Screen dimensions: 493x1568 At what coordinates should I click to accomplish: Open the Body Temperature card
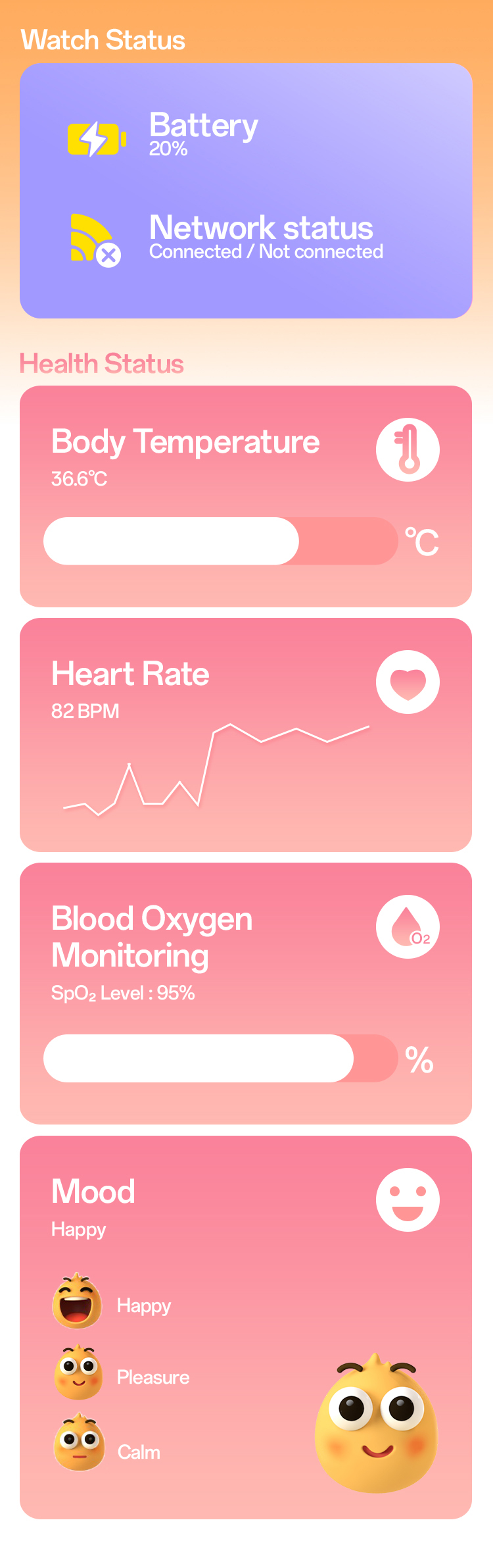point(246,495)
